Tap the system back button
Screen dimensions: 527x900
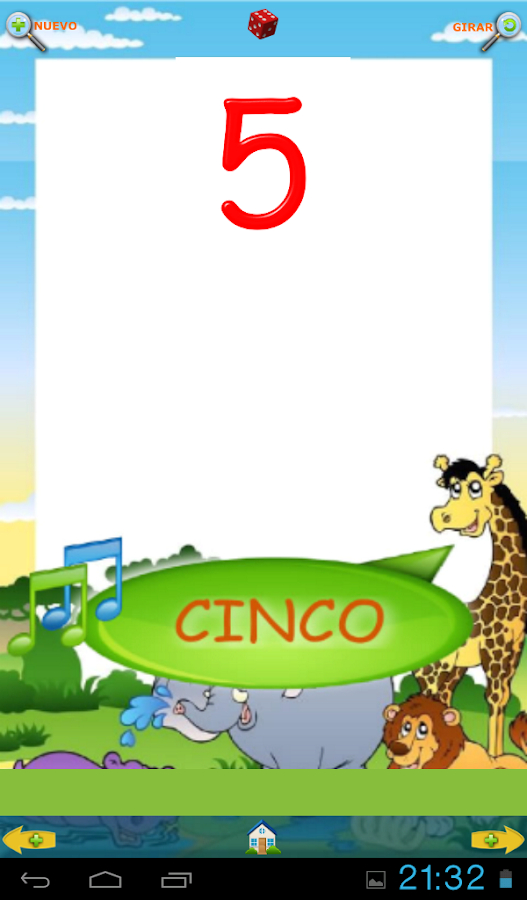point(35,879)
